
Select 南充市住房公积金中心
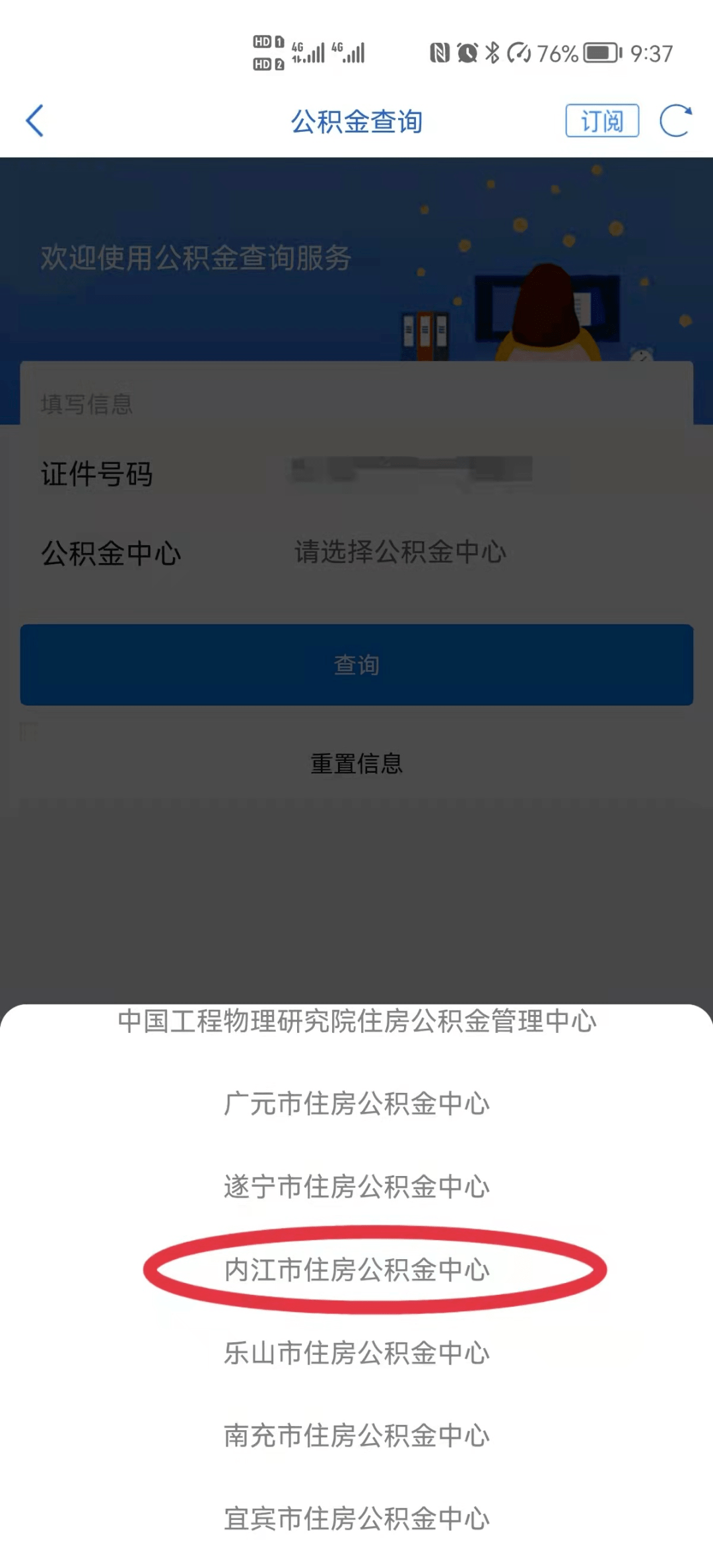coord(356,1437)
